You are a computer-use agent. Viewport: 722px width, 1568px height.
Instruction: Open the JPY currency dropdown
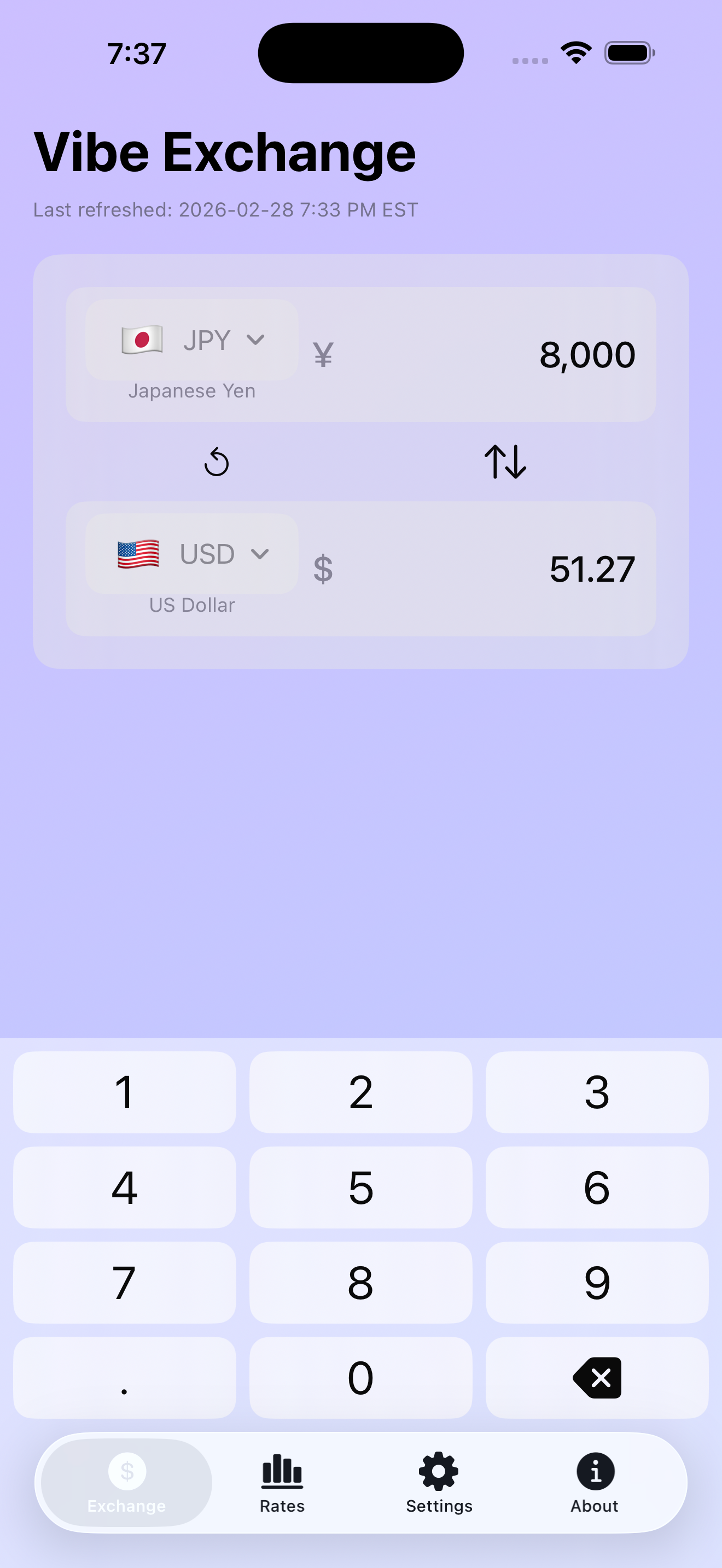(193, 341)
